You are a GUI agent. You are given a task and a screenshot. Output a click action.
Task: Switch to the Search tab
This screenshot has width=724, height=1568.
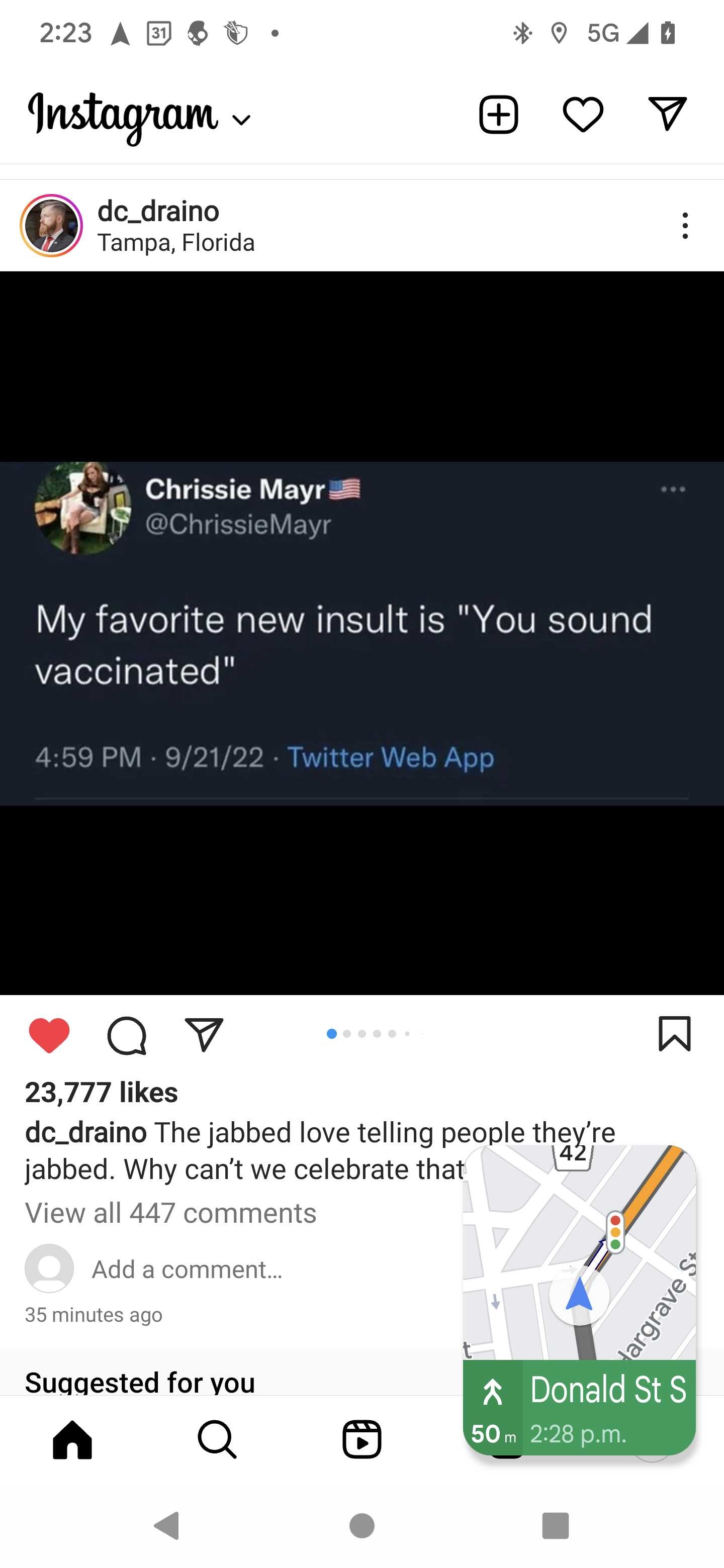point(217,1439)
